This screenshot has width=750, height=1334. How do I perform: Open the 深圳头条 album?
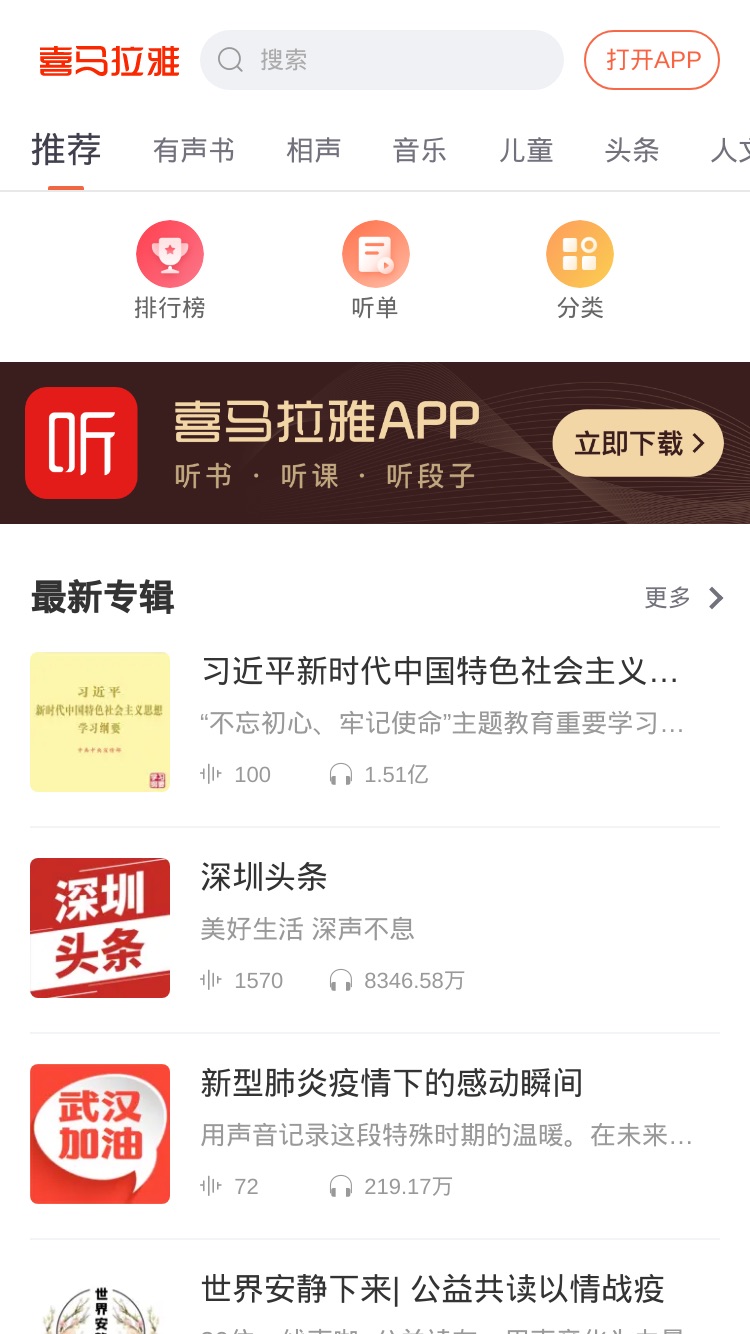[375, 928]
